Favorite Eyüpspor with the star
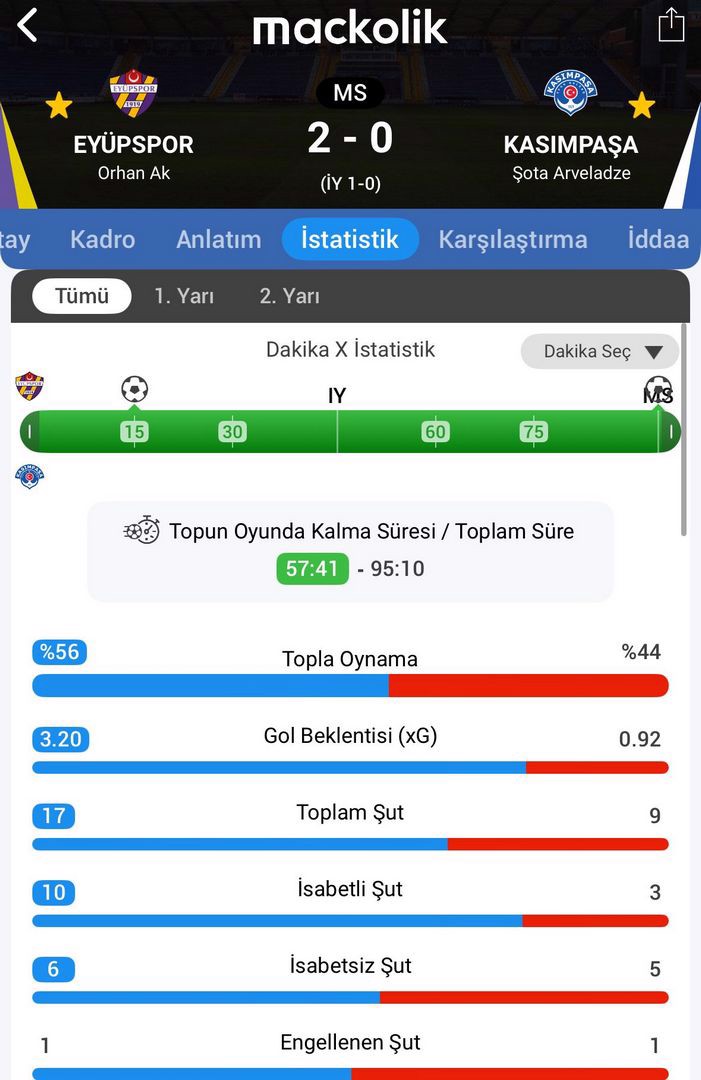The width and height of the screenshot is (701, 1080). coord(59,105)
